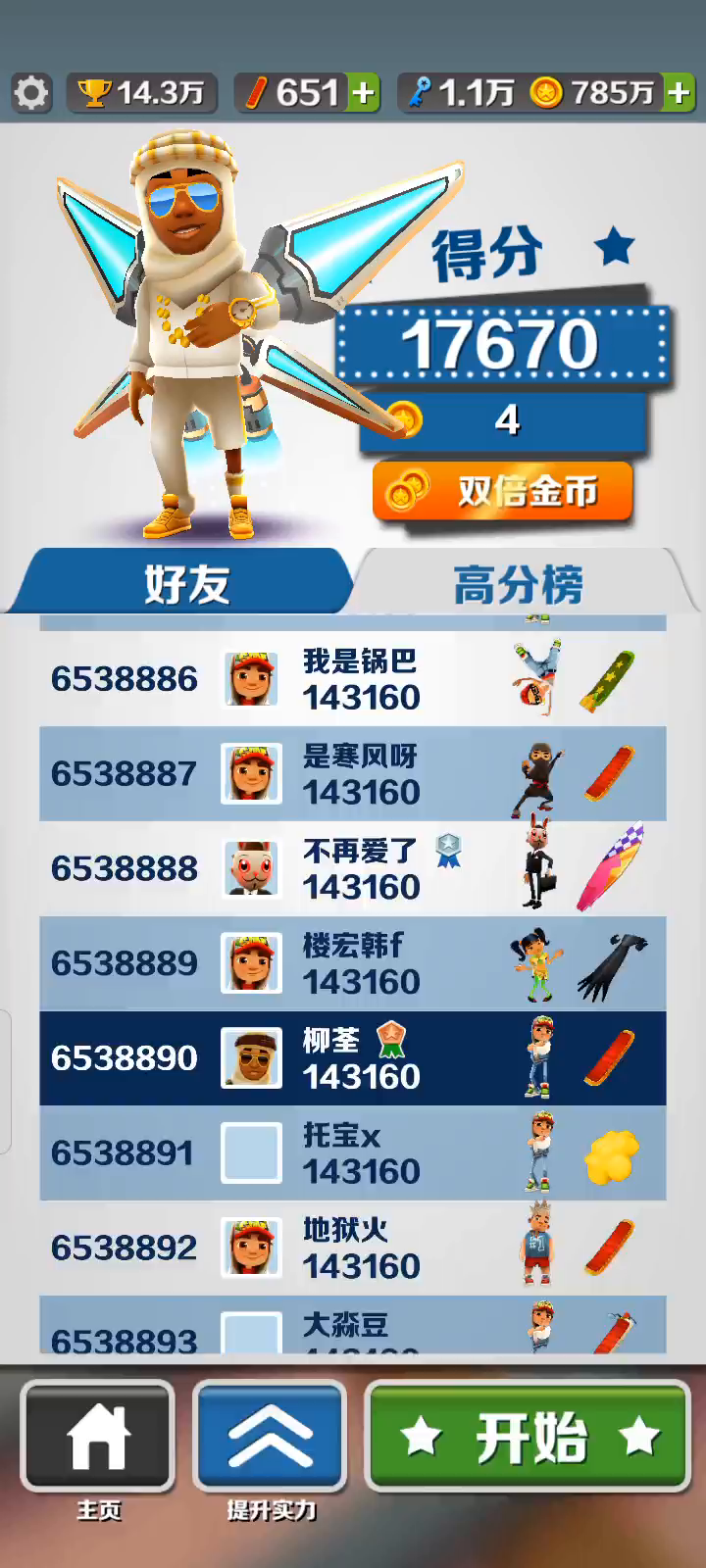This screenshot has width=706, height=1568.
Task: Open player 是寒风呀's leaderboard row
Action: click(x=353, y=773)
